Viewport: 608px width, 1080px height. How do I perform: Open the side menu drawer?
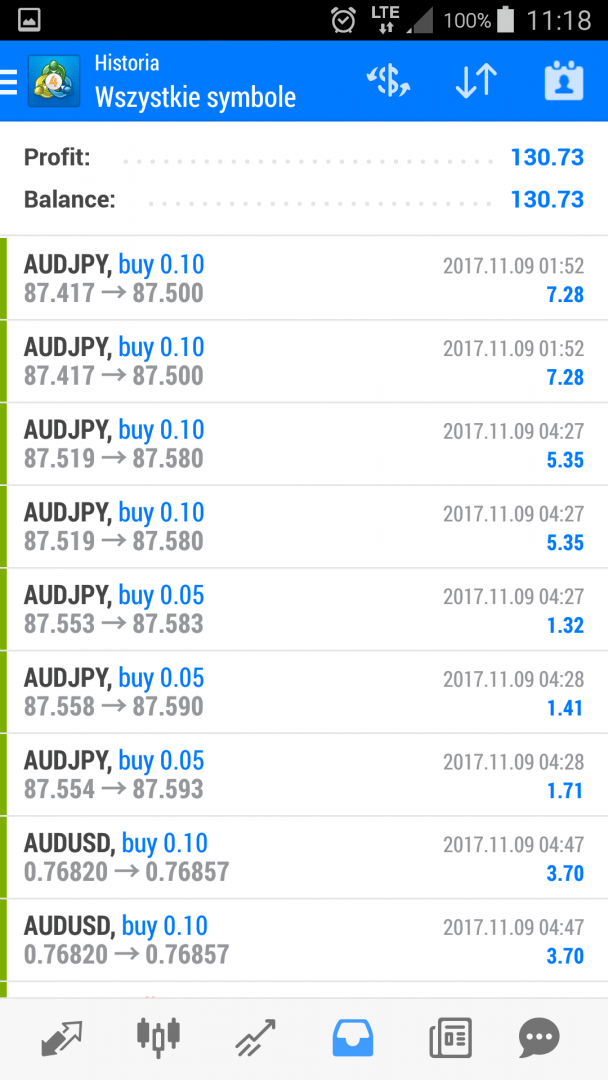[x=10, y=81]
